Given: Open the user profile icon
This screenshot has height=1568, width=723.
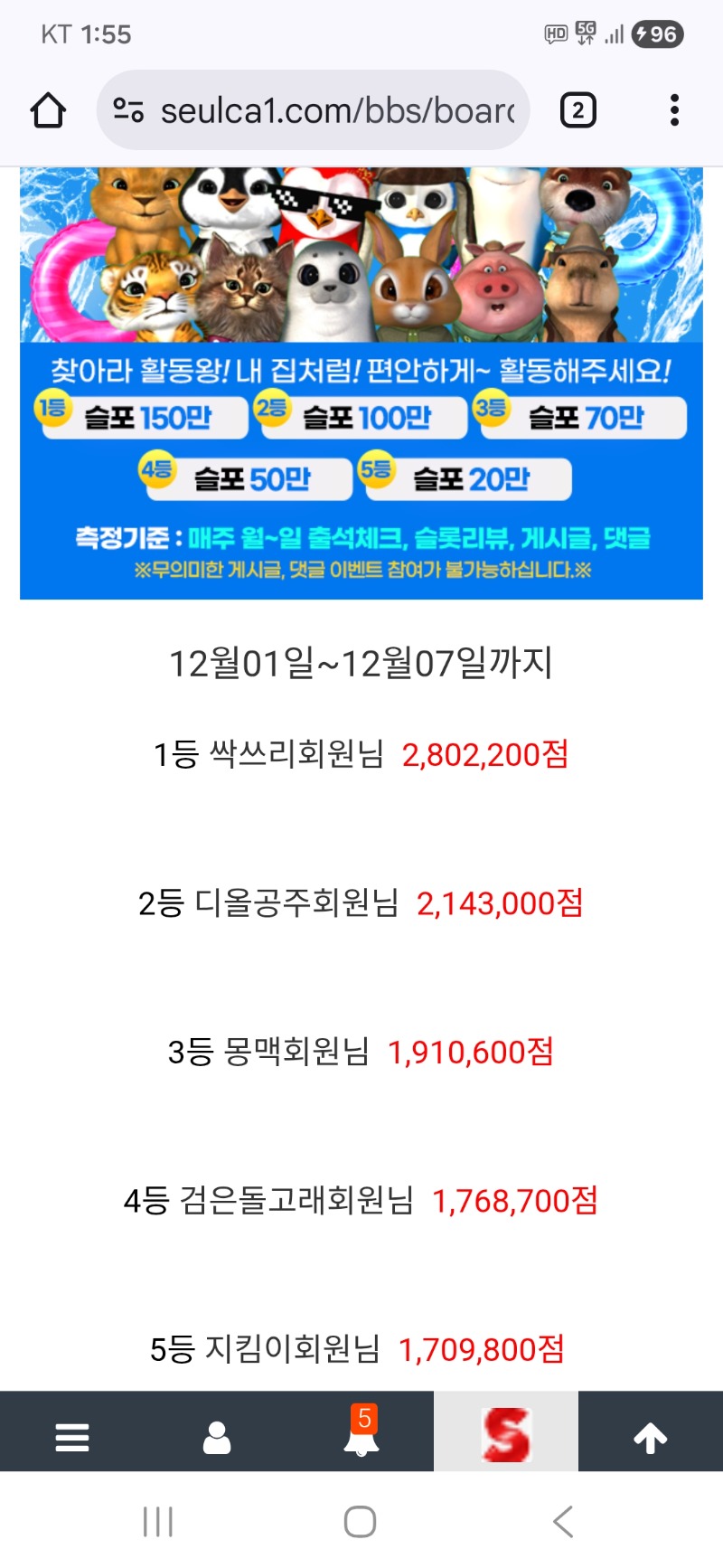Looking at the screenshot, I should click(217, 1436).
